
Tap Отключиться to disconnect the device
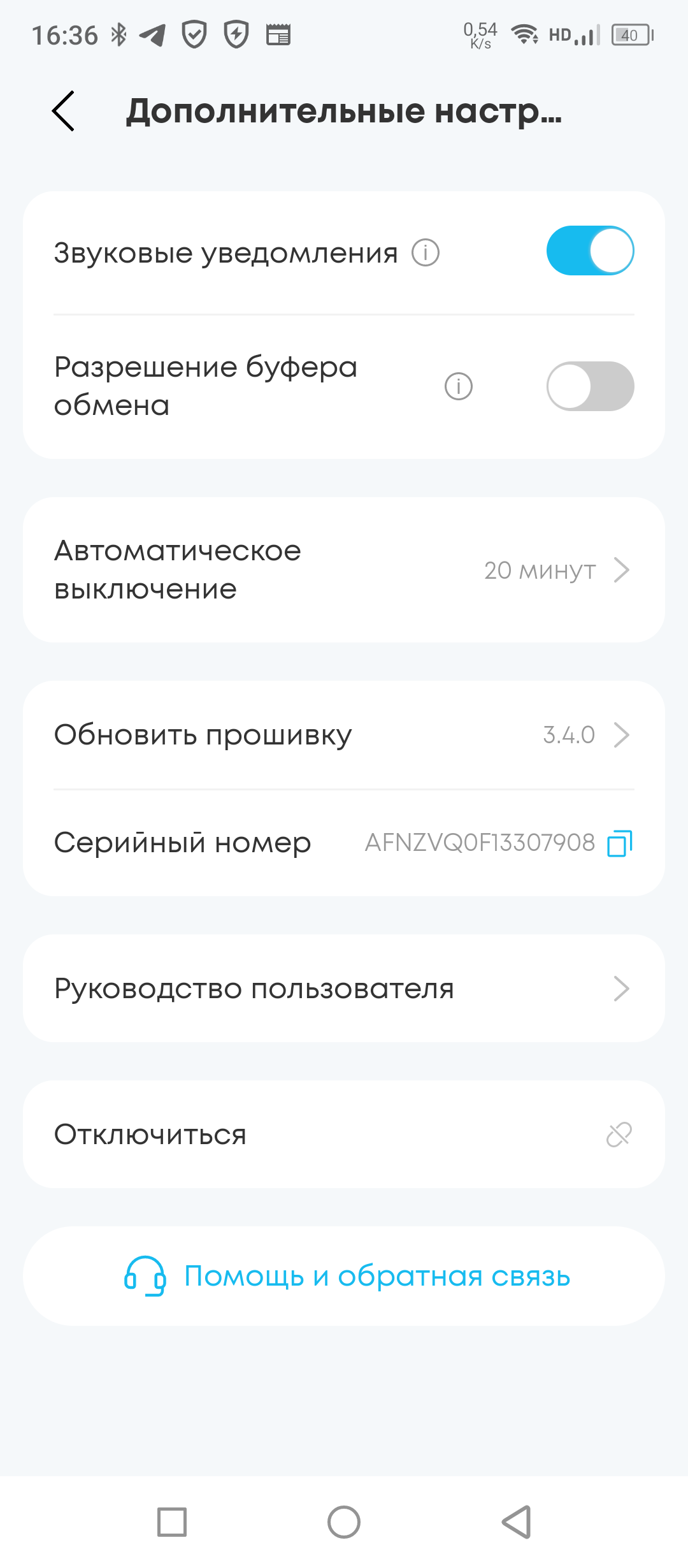[344, 1135]
